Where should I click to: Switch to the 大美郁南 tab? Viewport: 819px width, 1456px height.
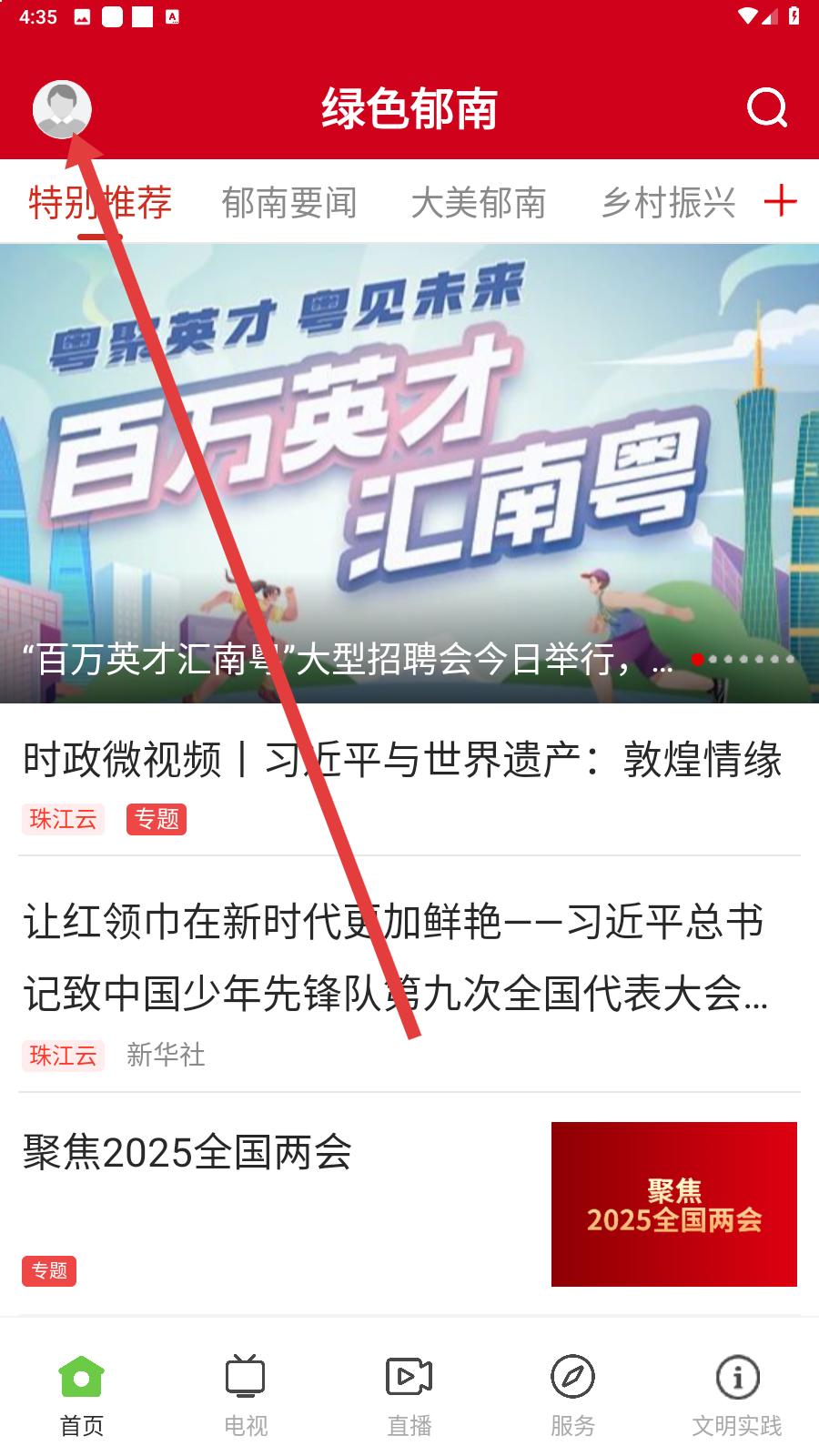point(479,202)
